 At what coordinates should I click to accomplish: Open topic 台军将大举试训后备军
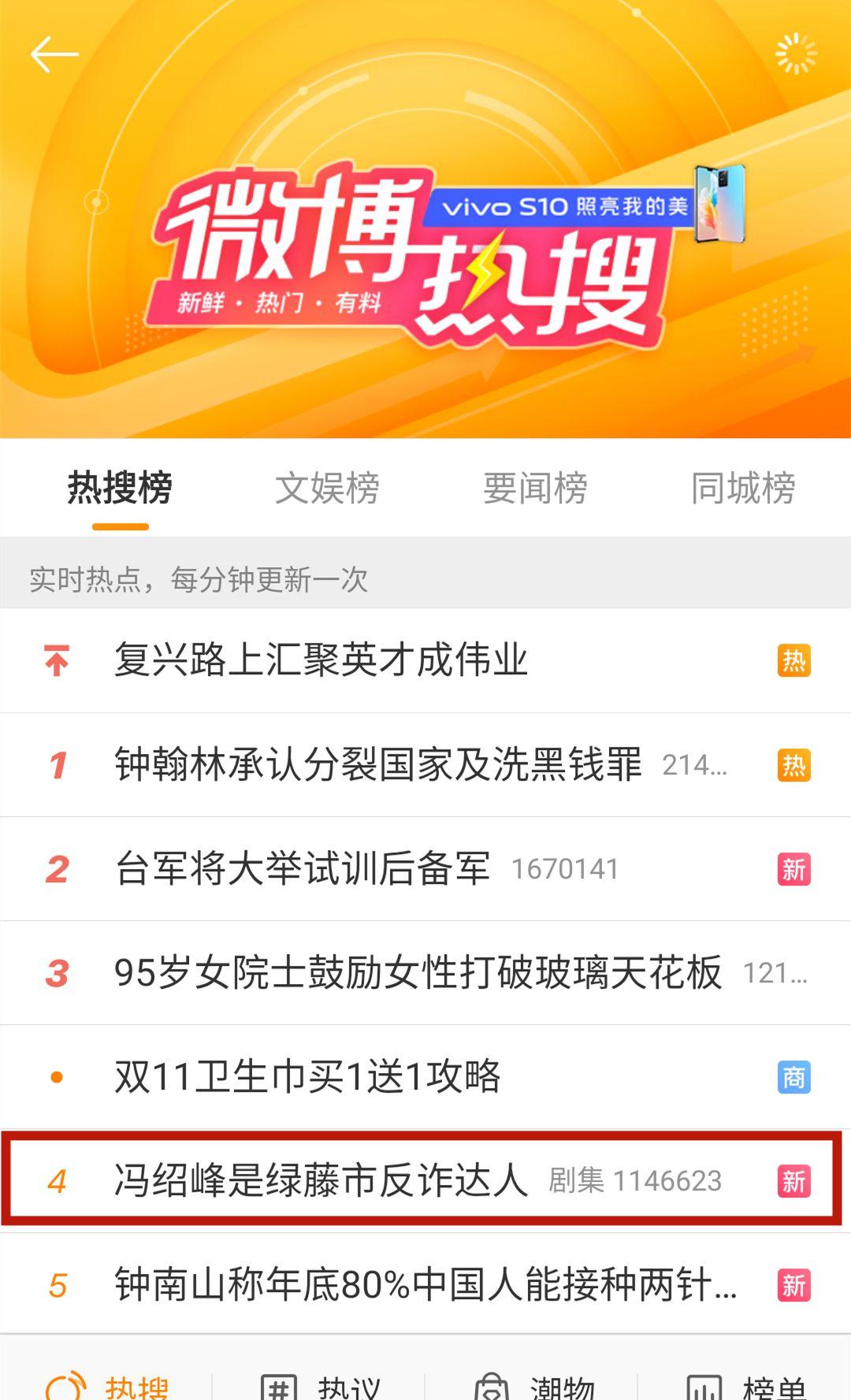pyautogui.click(x=303, y=869)
